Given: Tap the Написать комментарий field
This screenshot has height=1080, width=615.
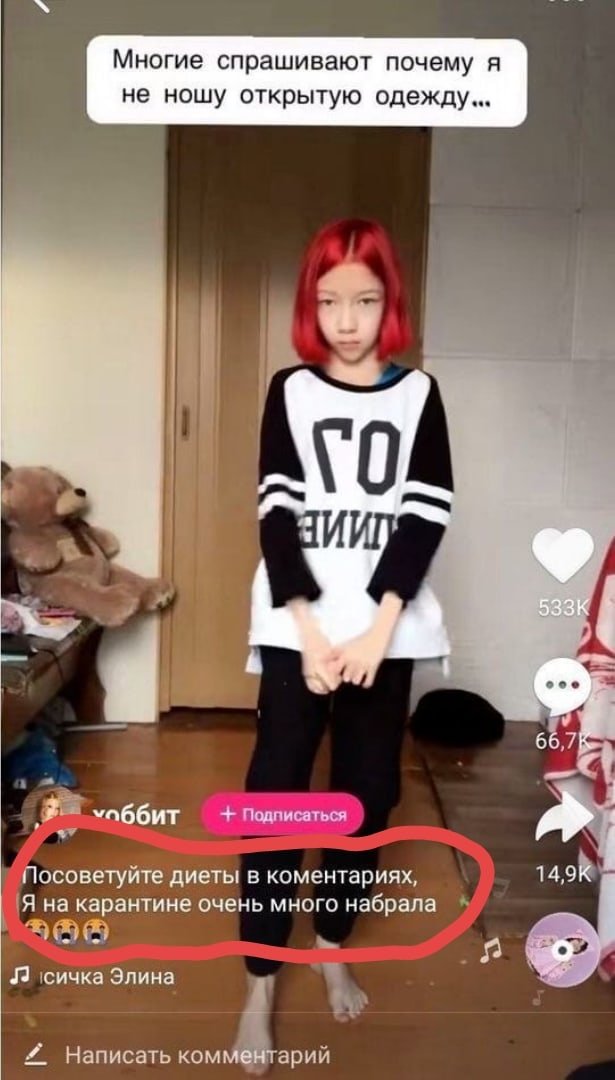Looking at the screenshot, I should (x=195, y=1054).
